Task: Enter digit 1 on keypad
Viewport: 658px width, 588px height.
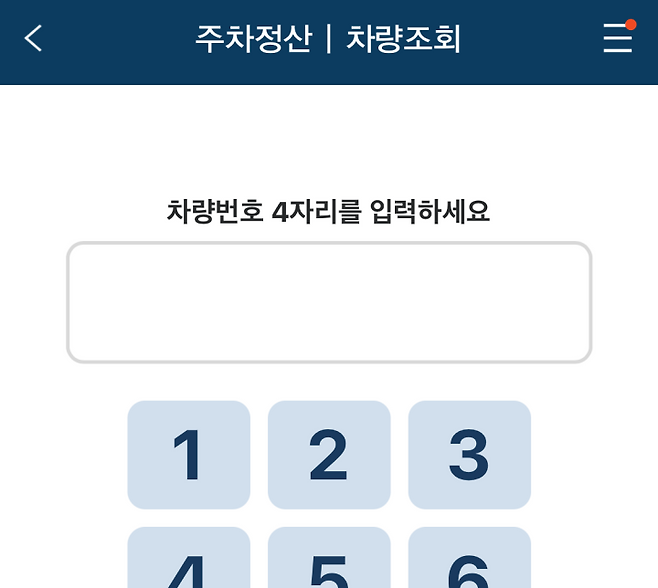Action: click(188, 455)
